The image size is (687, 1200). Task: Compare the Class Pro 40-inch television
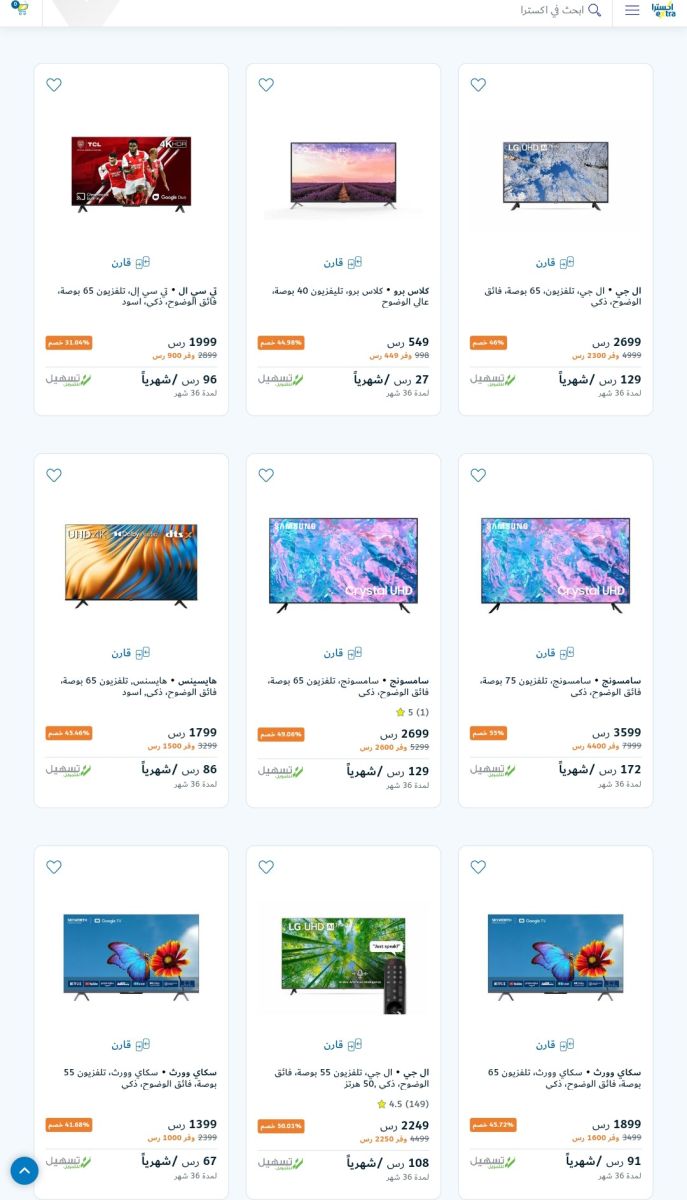click(x=342, y=263)
